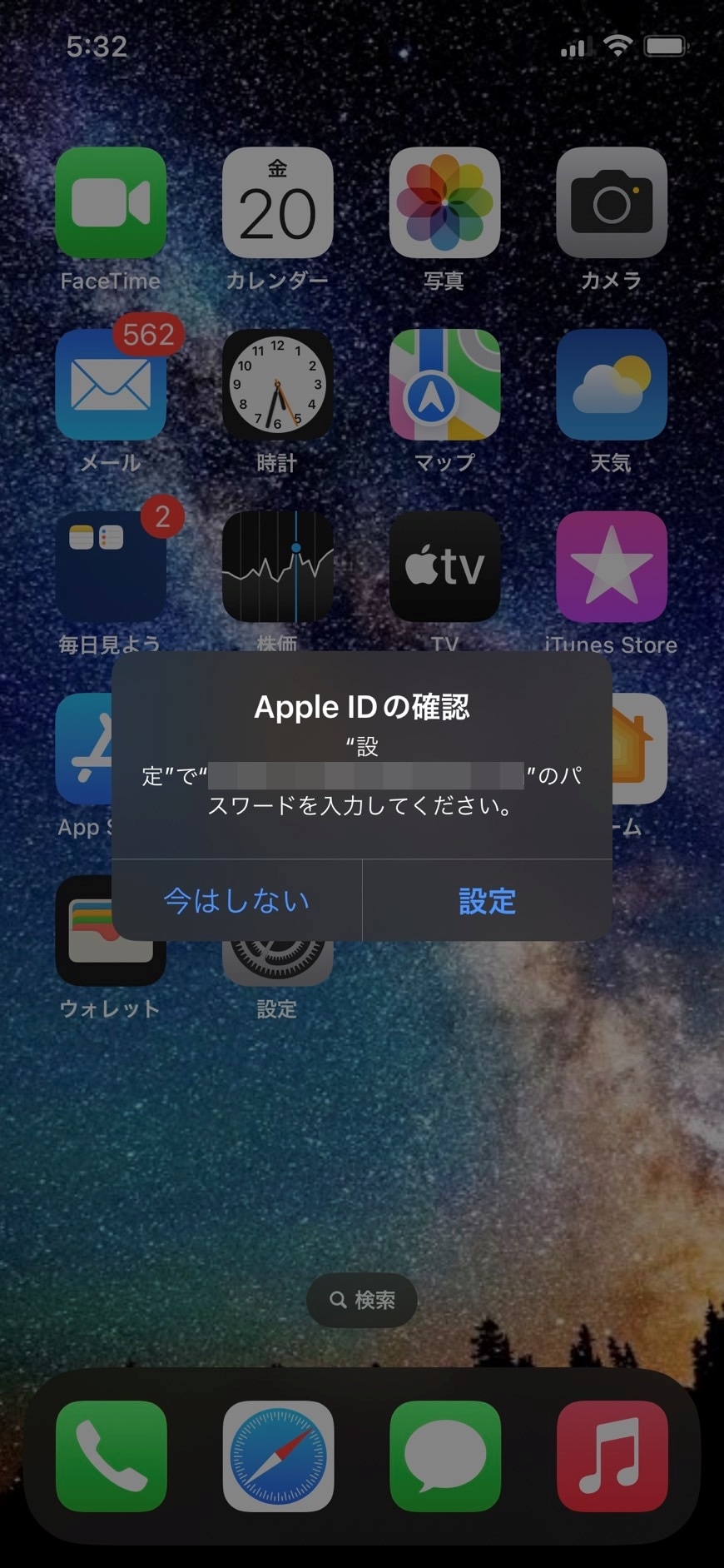Launch the Apple TV app

point(444,566)
